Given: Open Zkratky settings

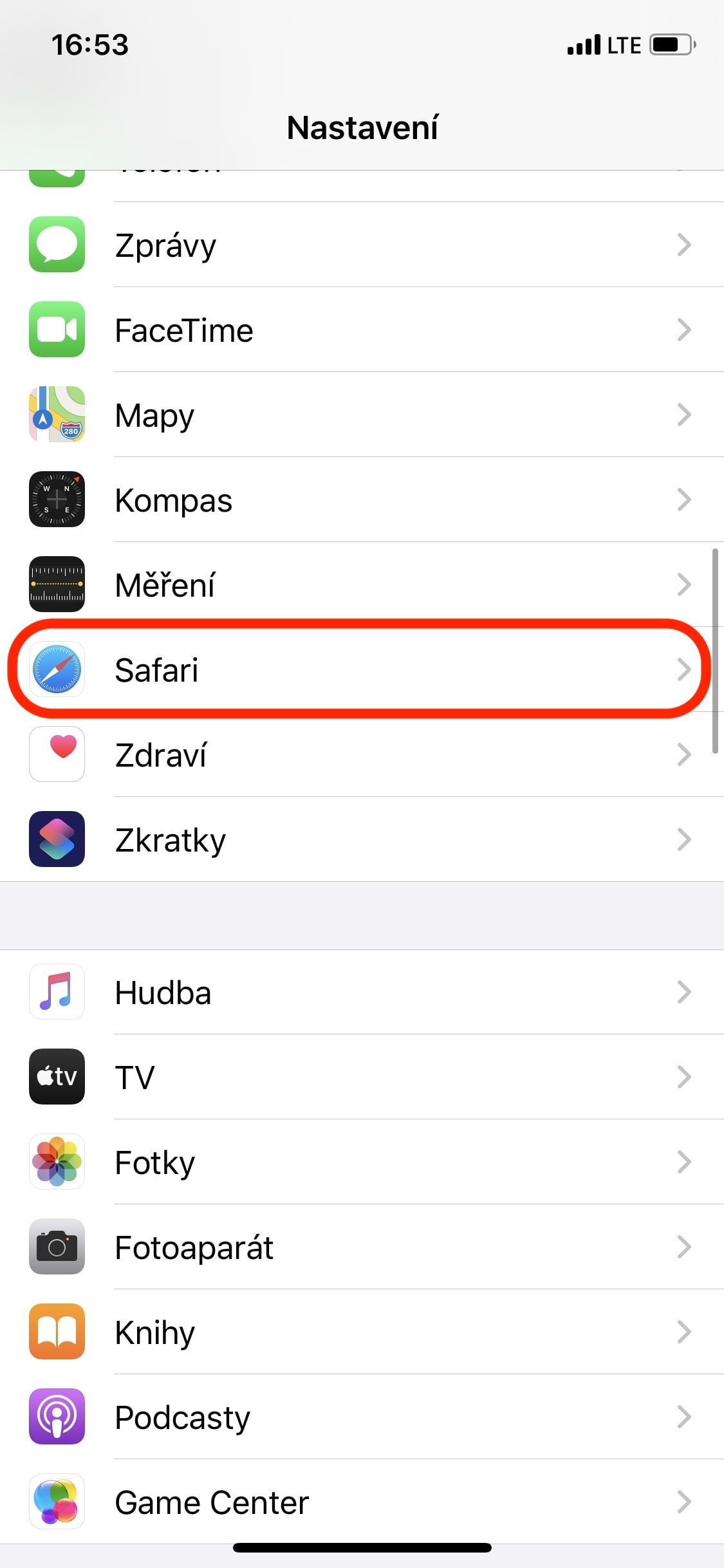Looking at the screenshot, I should tap(360, 840).
